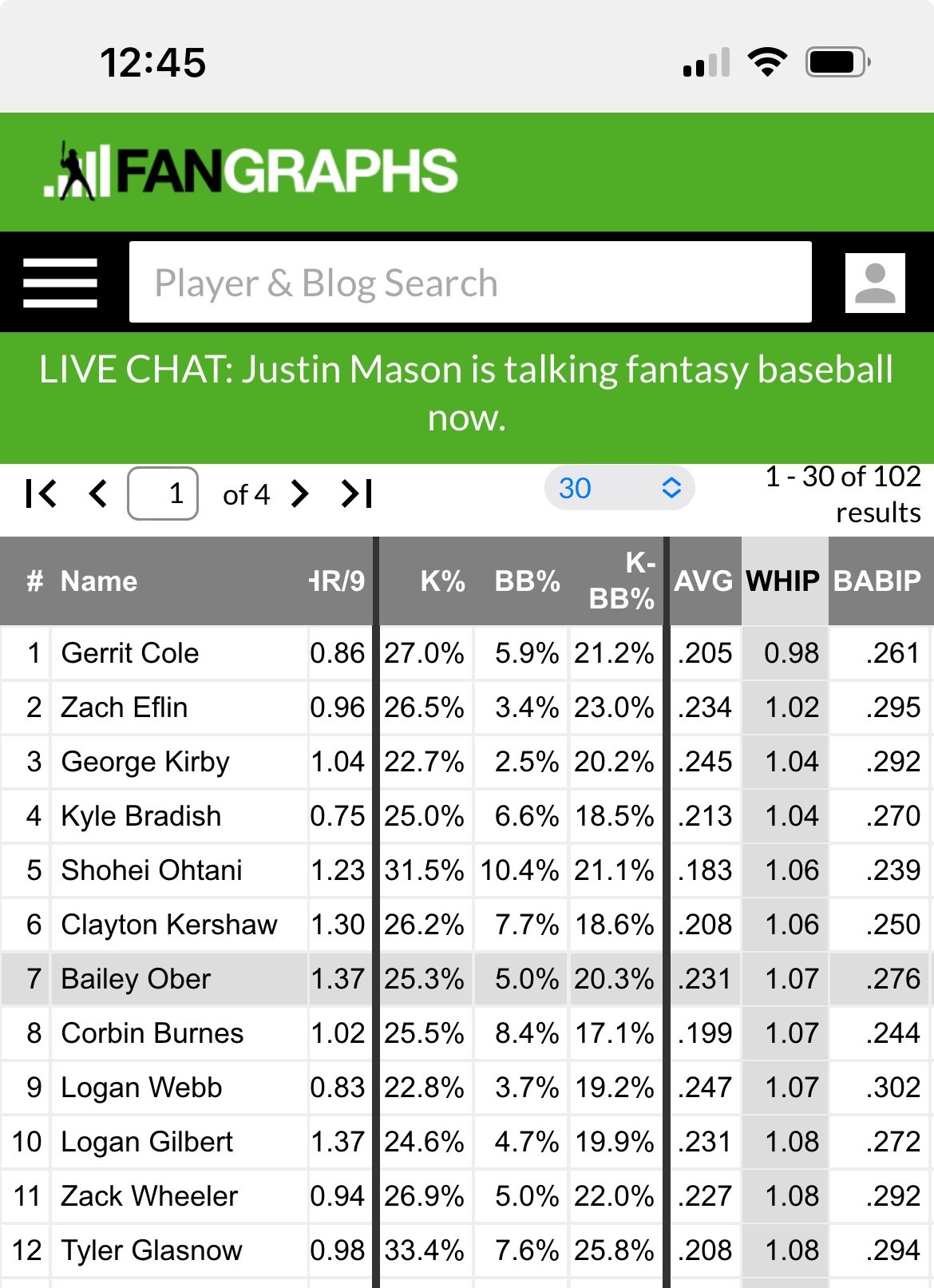The image size is (934, 1288).
Task: Open the Justin Mason live chat banner
Action: [467, 393]
